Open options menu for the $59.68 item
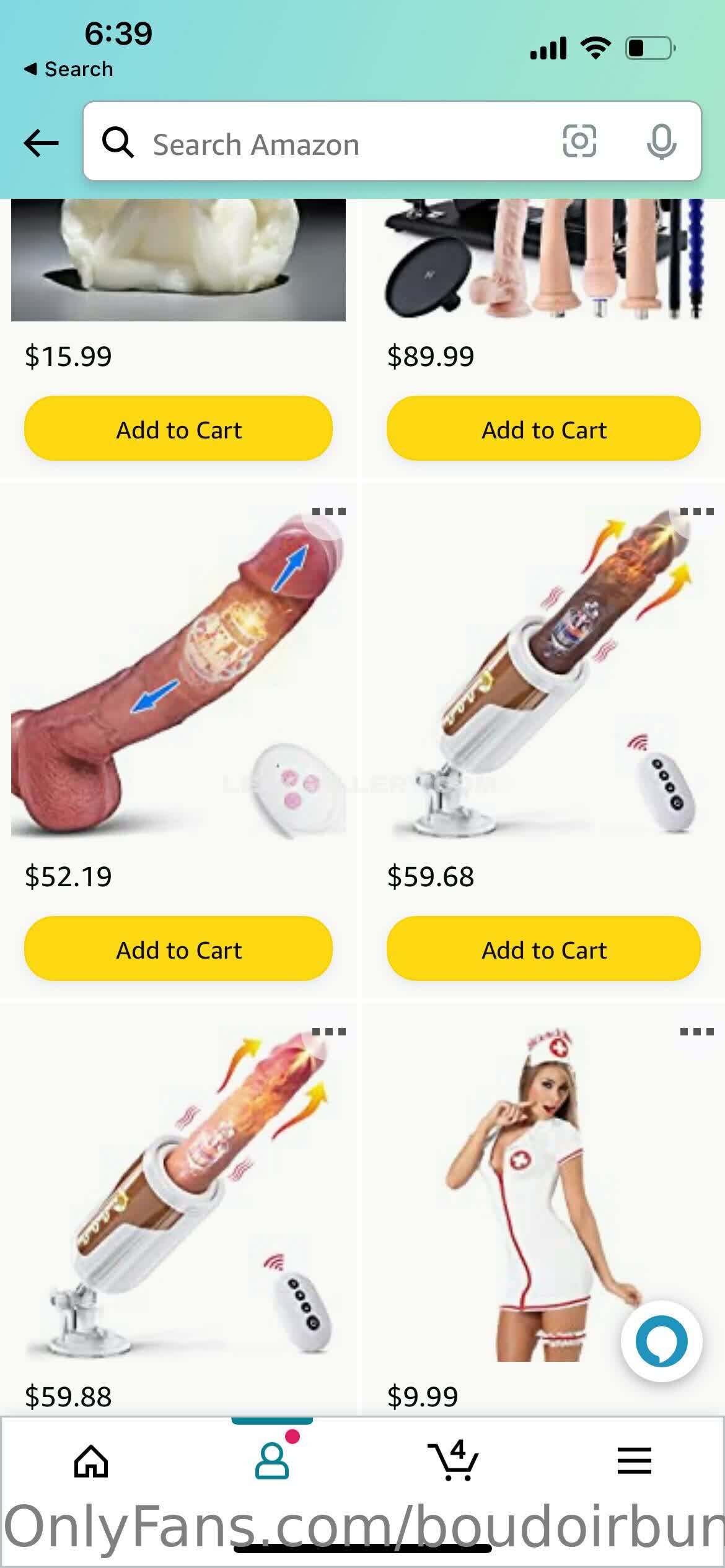The height and width of the screenshot is (1568, 725). click(696, 512)
